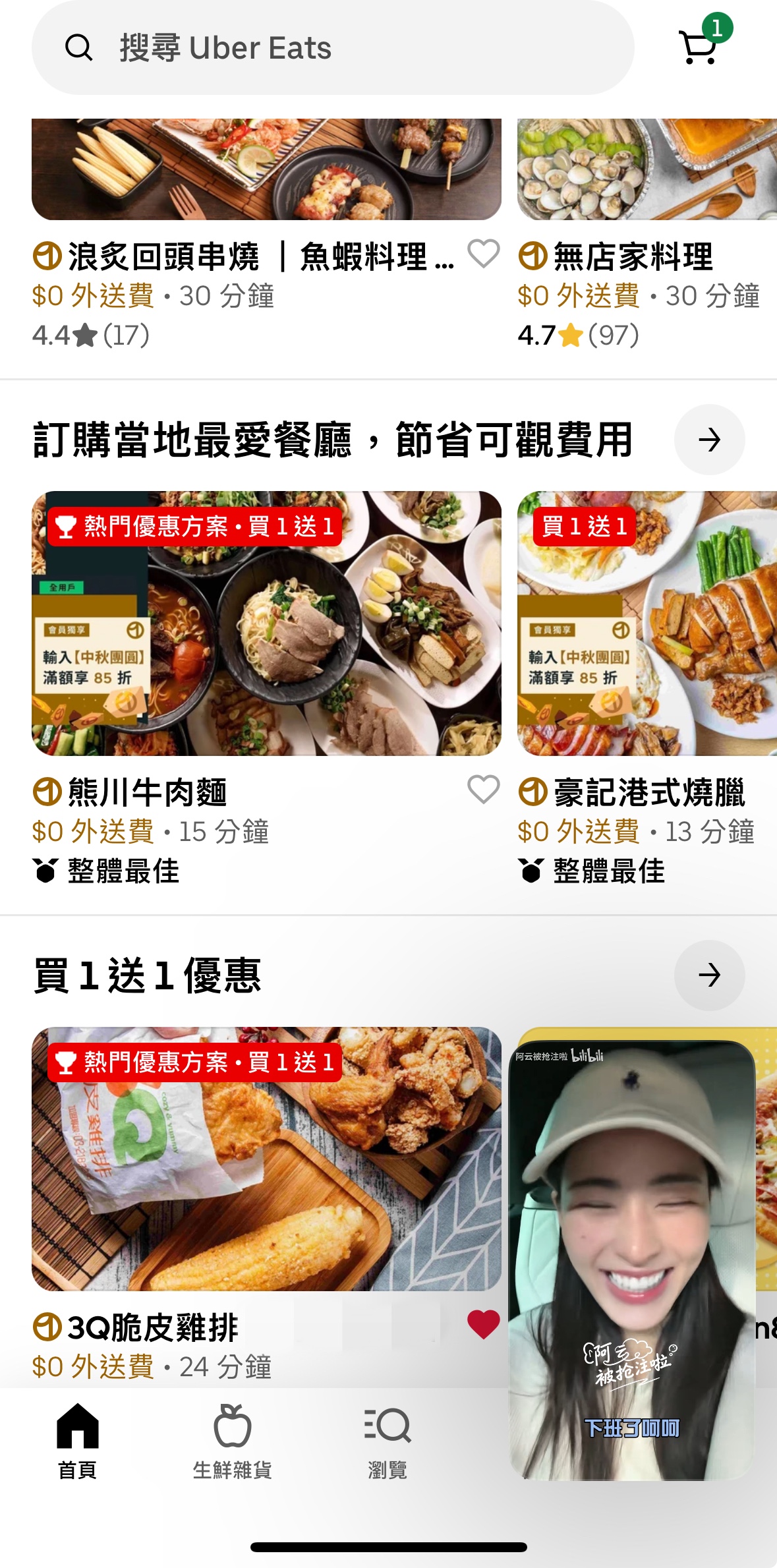The image size is (777, 1568).
Task: Switch to the 瀏覽 tab
Action: click(388, 1441)
